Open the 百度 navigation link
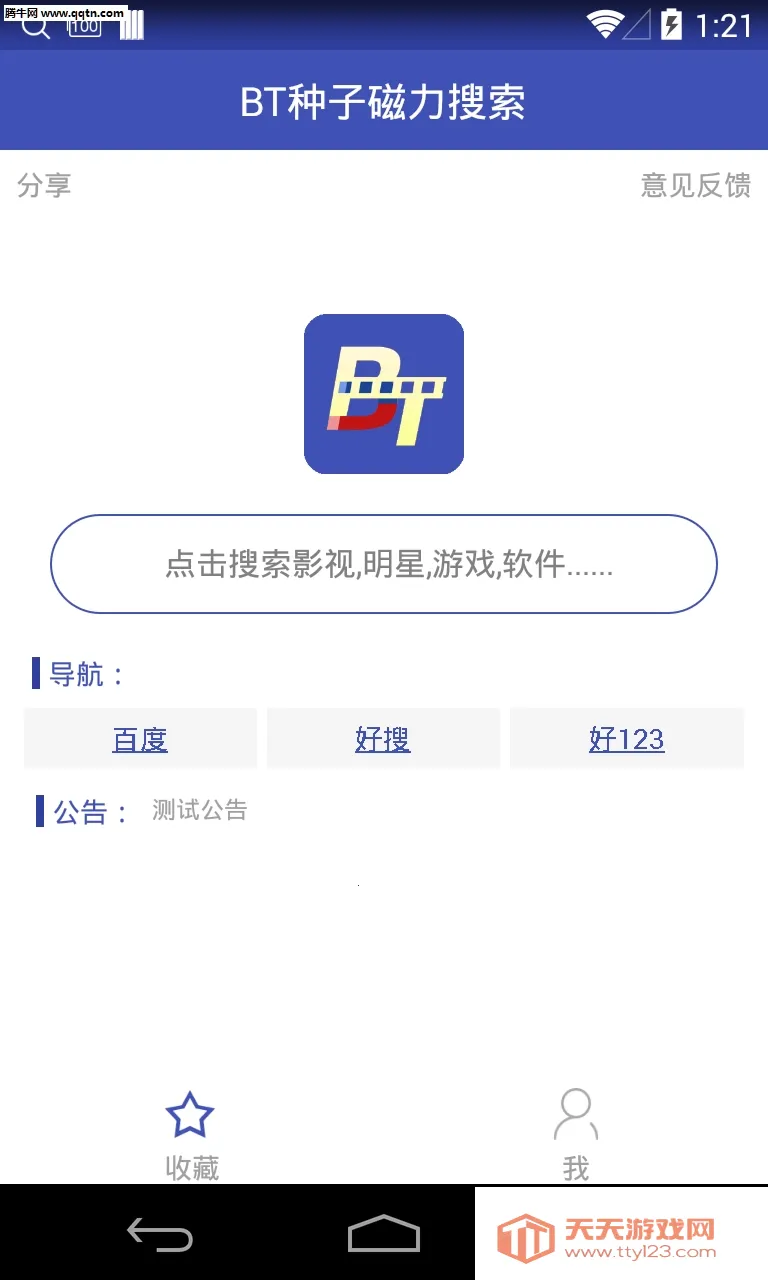The image size is (768, 1280). [140, 738]
